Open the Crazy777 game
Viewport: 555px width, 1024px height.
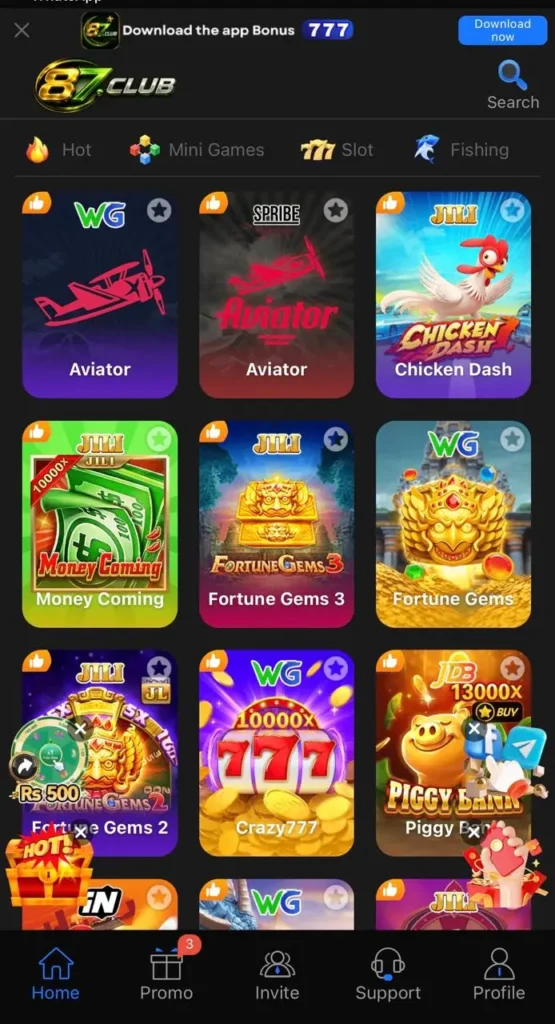tap(276, 753)
